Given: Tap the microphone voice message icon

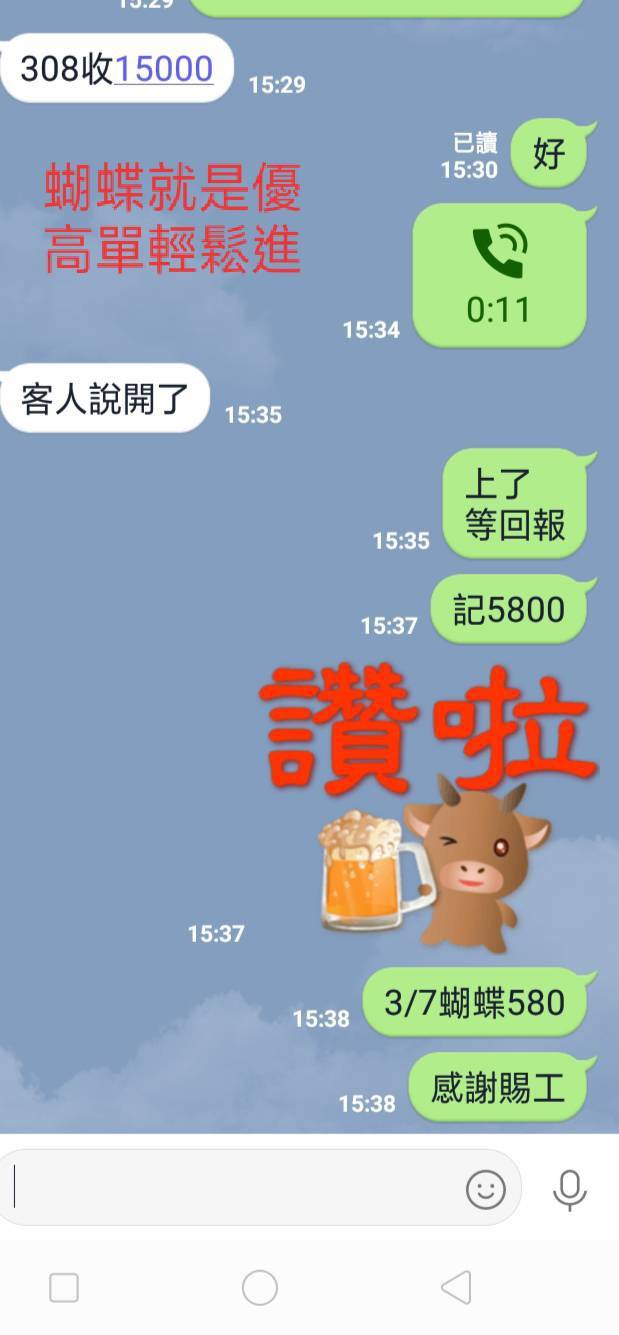Looking at the screenshot, I should [x=569, y=1189].
